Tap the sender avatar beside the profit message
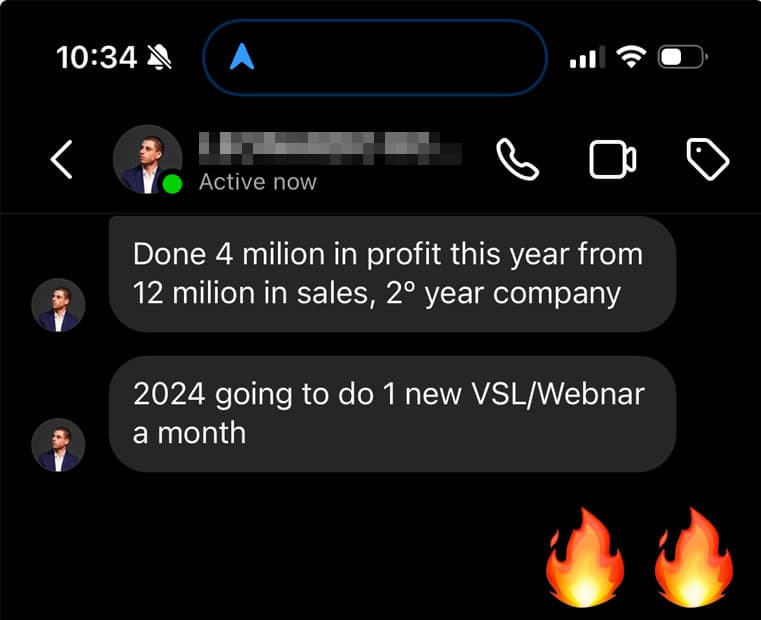The image size is (761, 620). click(58, 305)
